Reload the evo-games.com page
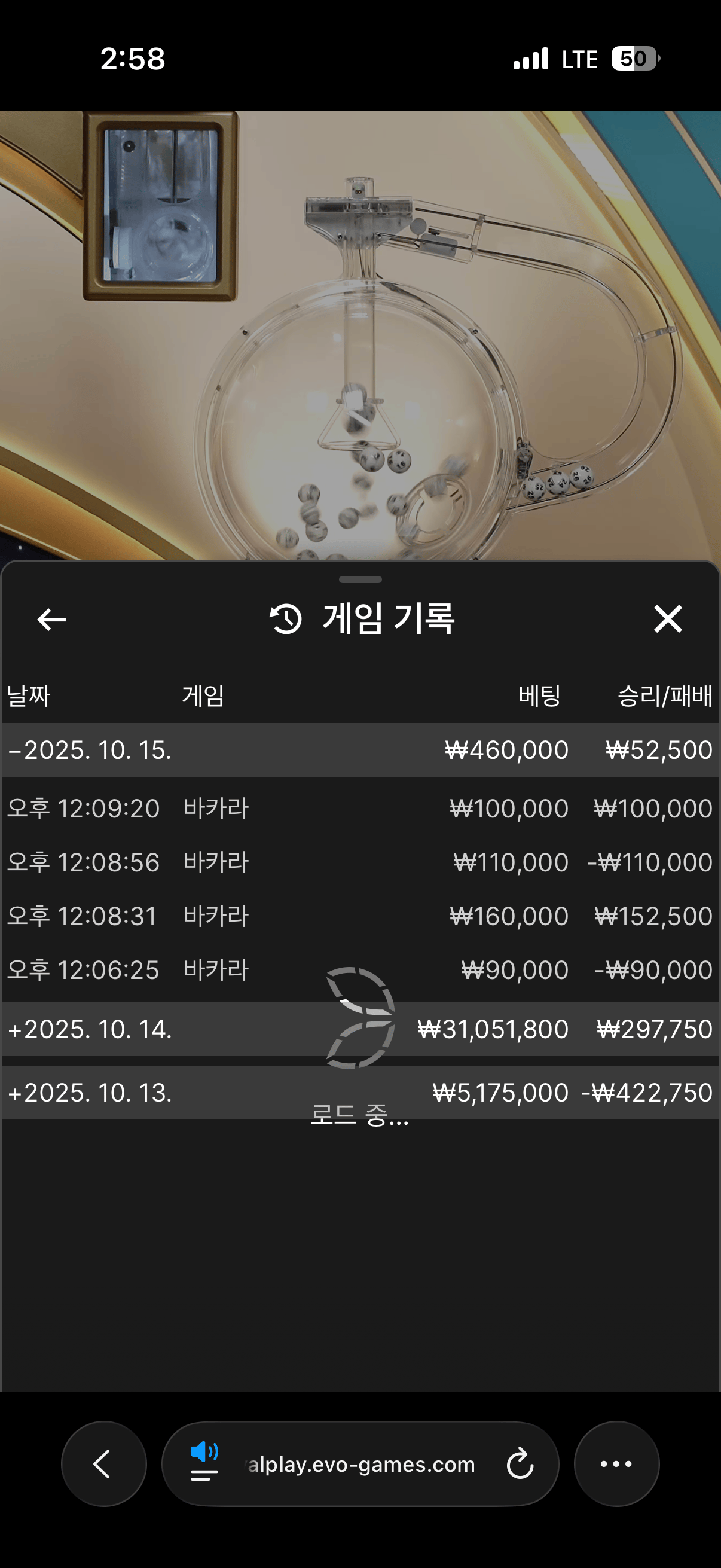Viewport: 721px width, 1568px height. [x=520, y=1464]
